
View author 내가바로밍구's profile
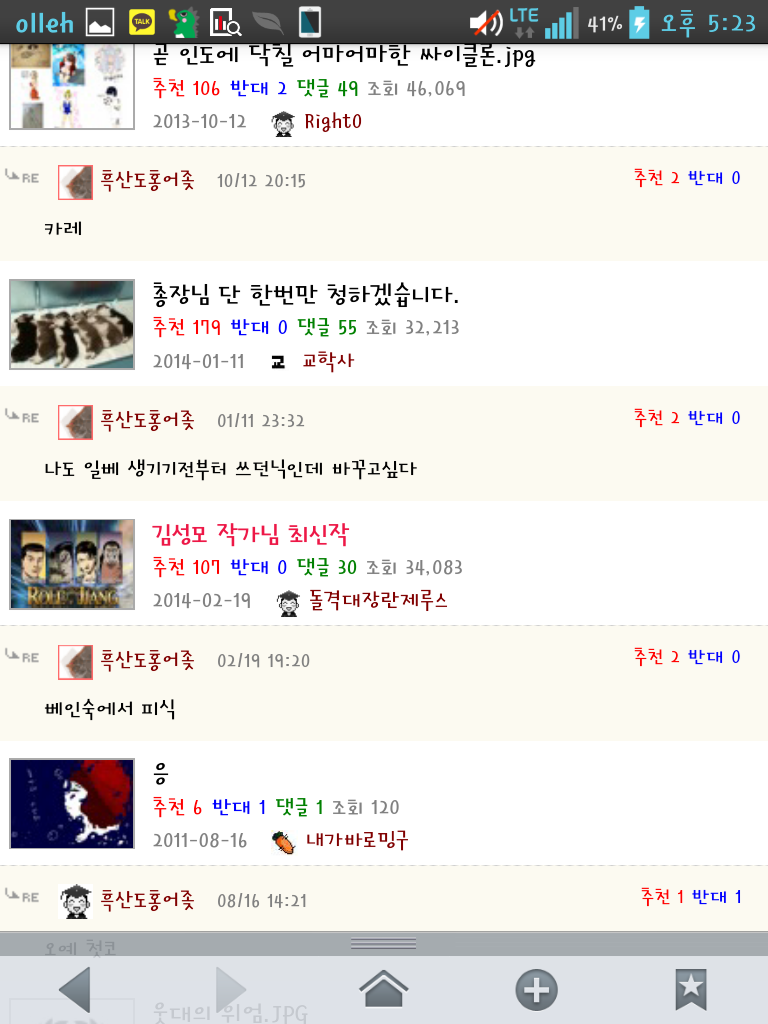click(357, 841)
